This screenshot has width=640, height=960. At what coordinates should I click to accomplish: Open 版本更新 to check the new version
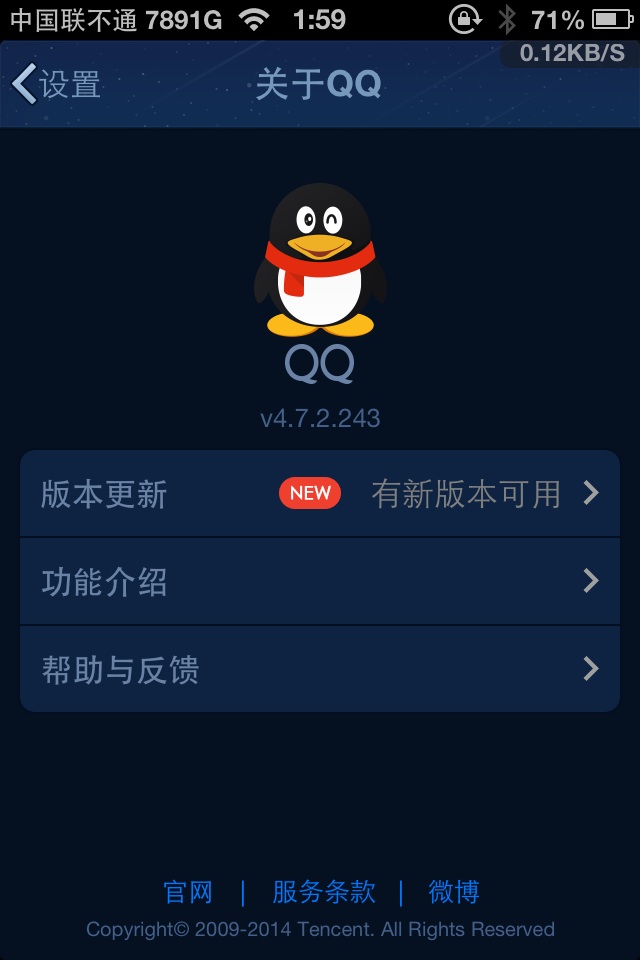coord(320,493)
